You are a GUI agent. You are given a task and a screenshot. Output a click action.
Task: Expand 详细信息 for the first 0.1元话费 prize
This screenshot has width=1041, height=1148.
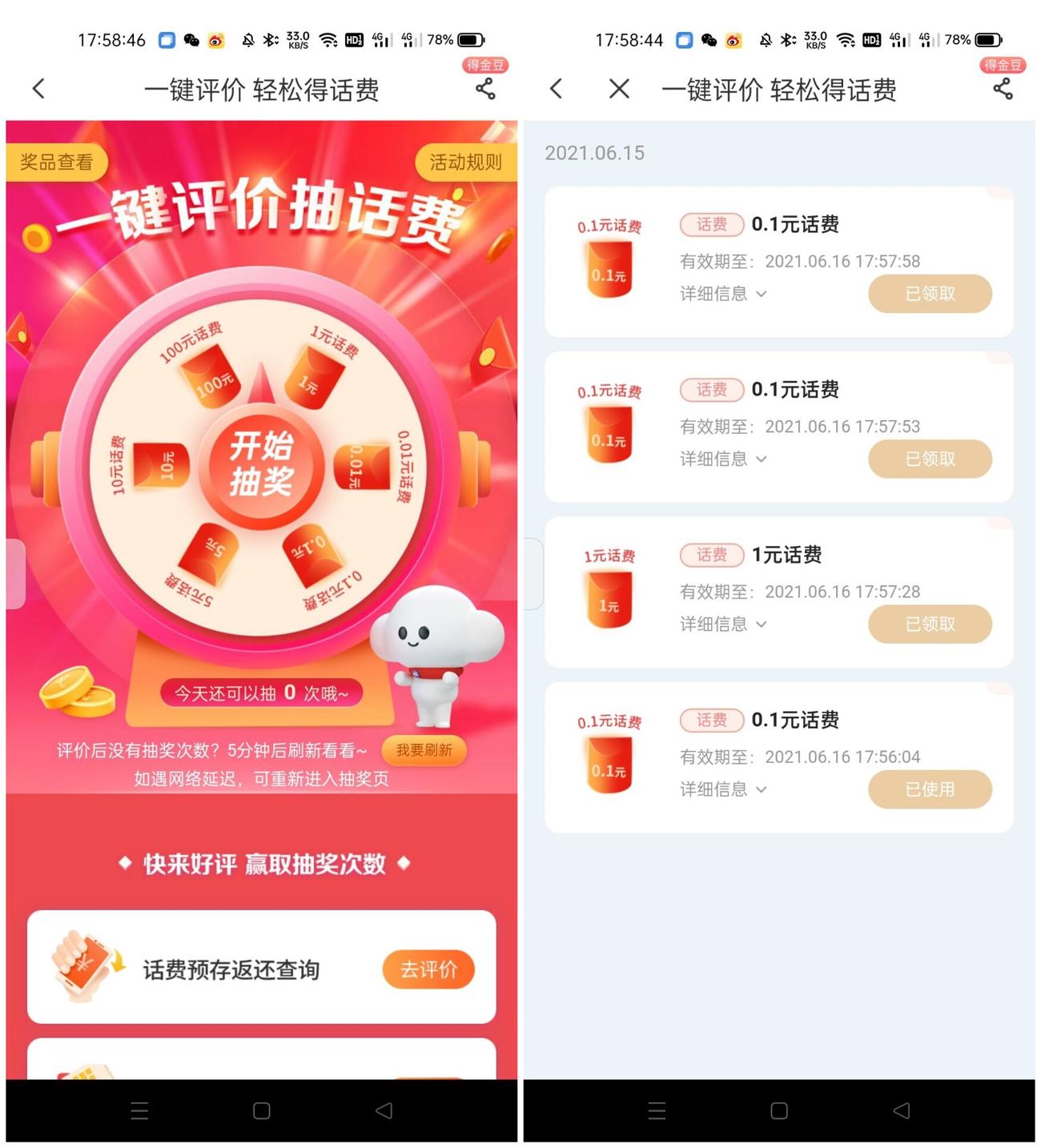coord(723,294)
